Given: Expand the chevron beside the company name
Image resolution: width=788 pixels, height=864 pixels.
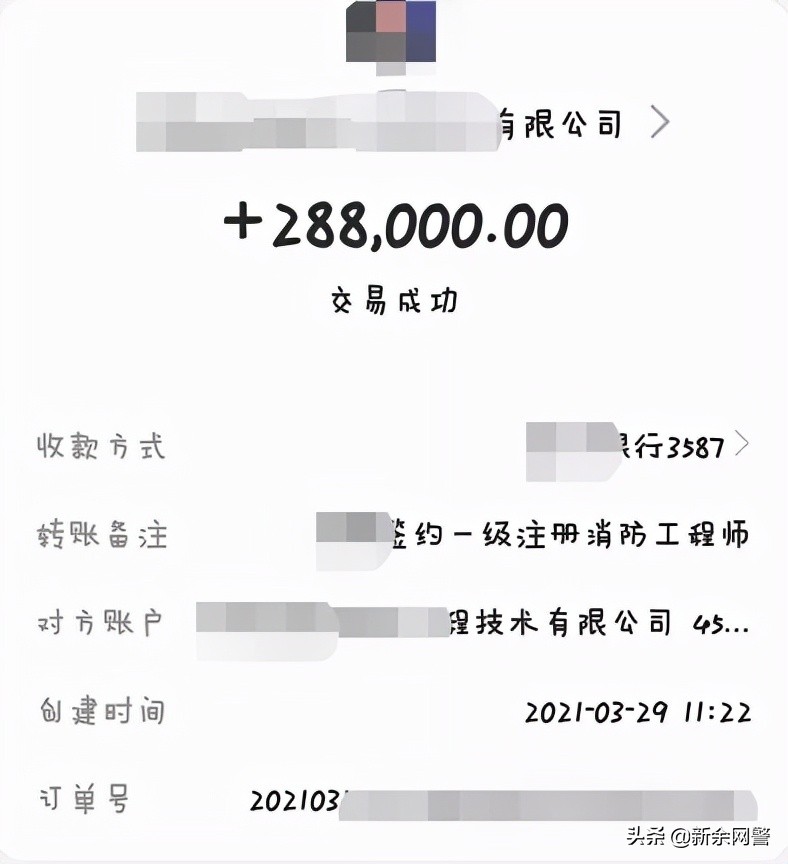Looking at the screenshot, I should click(660, 122).
